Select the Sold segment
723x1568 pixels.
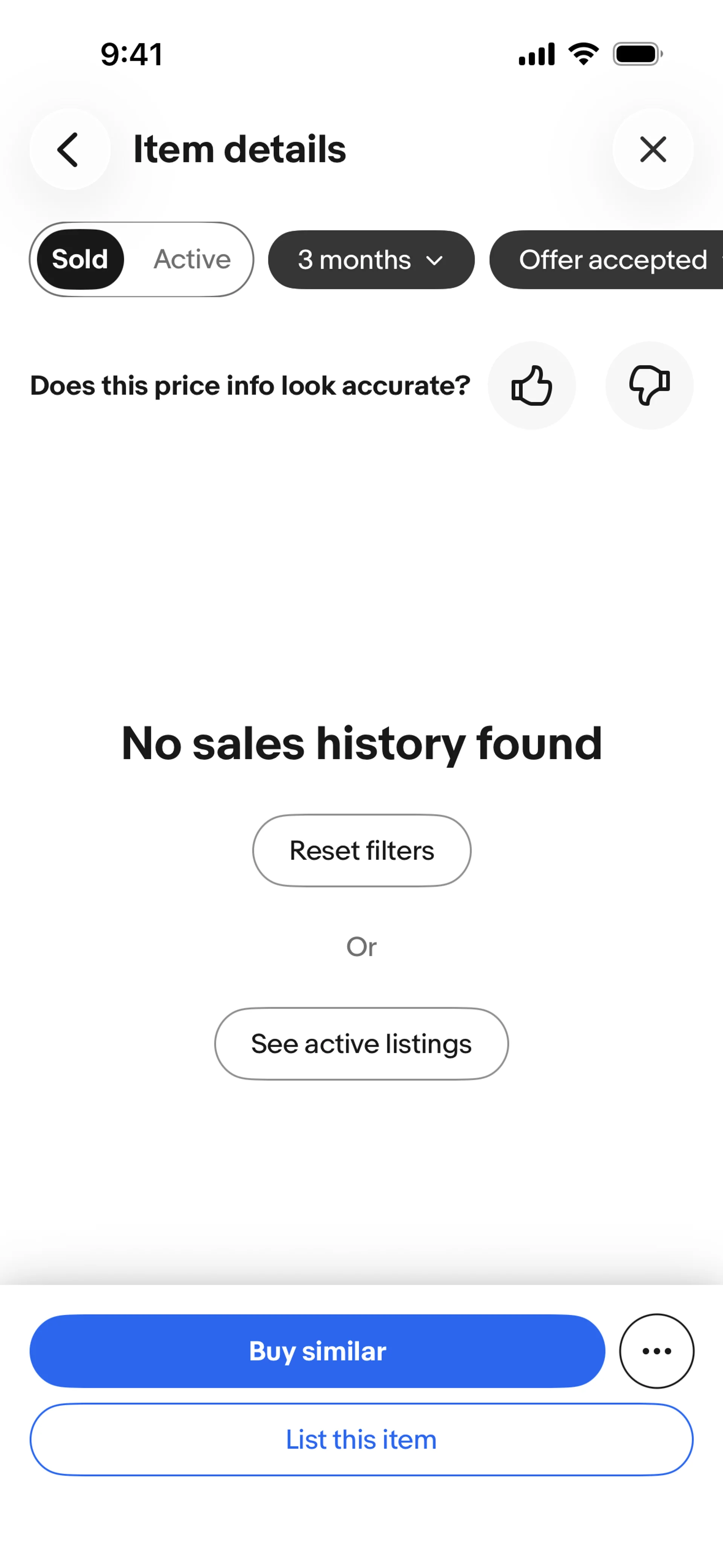coord(80,259)
